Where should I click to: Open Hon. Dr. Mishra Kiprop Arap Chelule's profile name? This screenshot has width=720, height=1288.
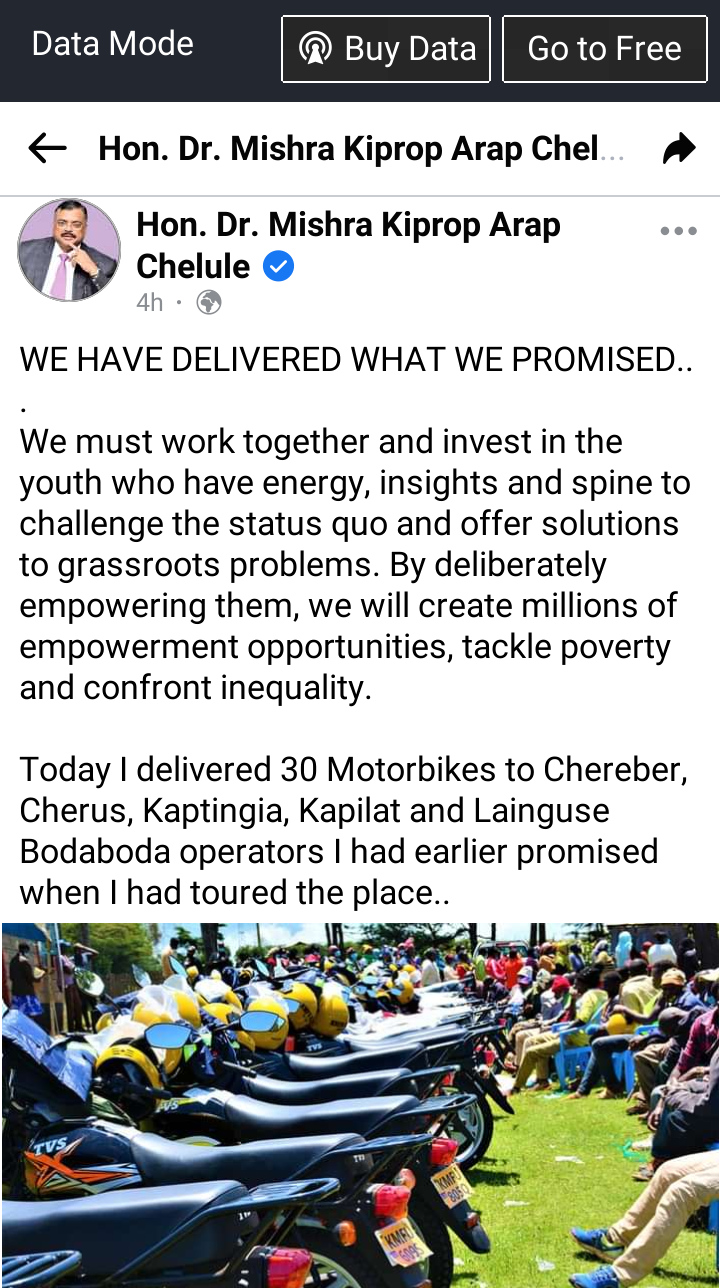[348, 245]
